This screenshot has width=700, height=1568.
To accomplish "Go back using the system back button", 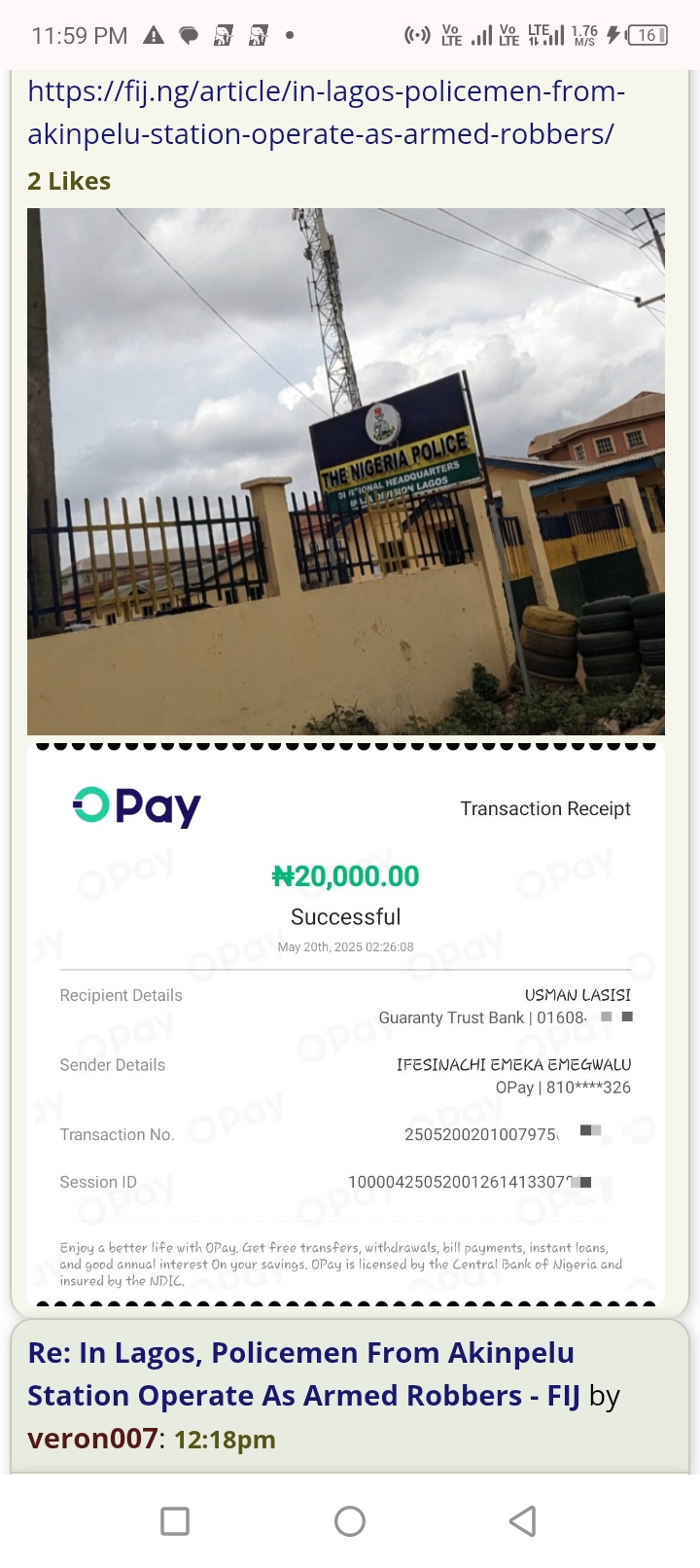I will pos(523,1520).
